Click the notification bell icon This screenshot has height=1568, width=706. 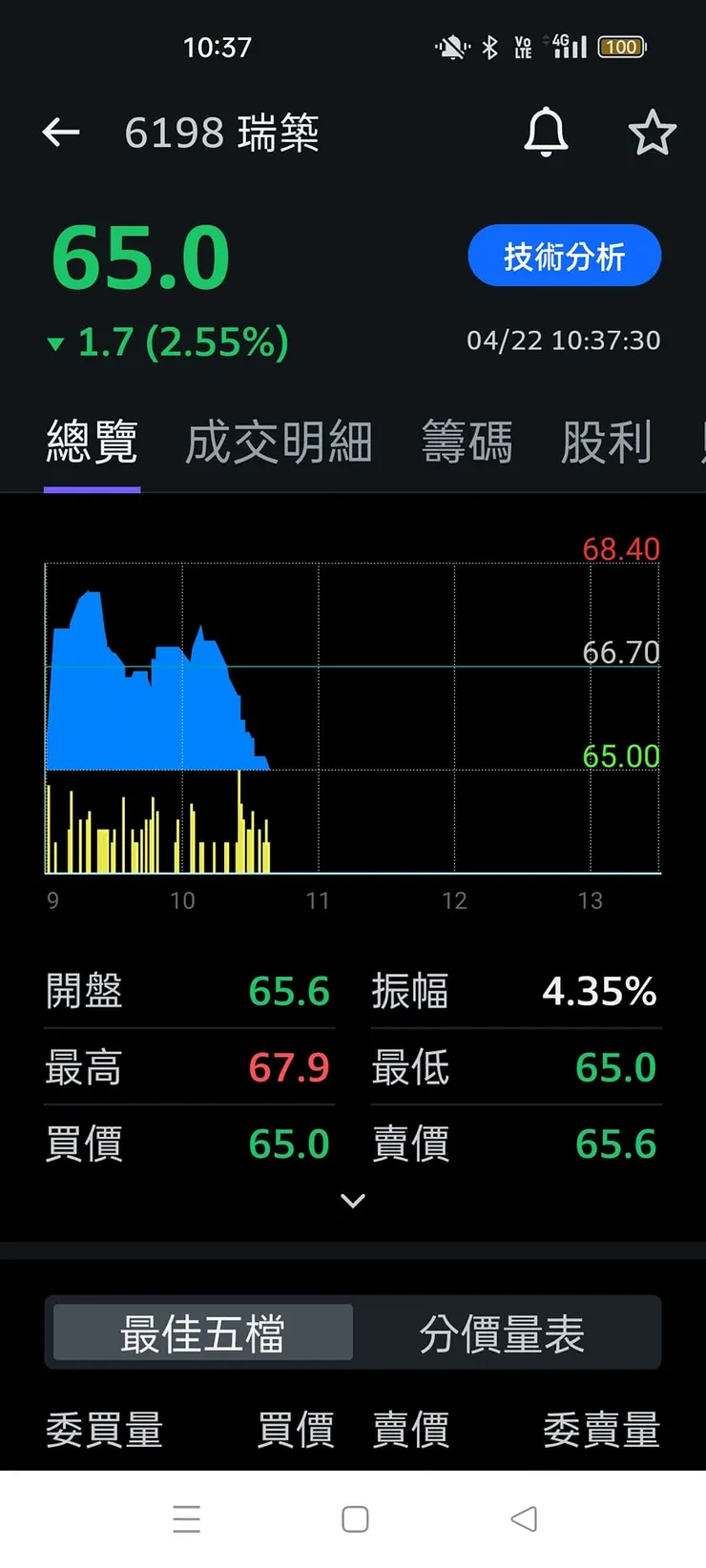[x=545, y=133]
